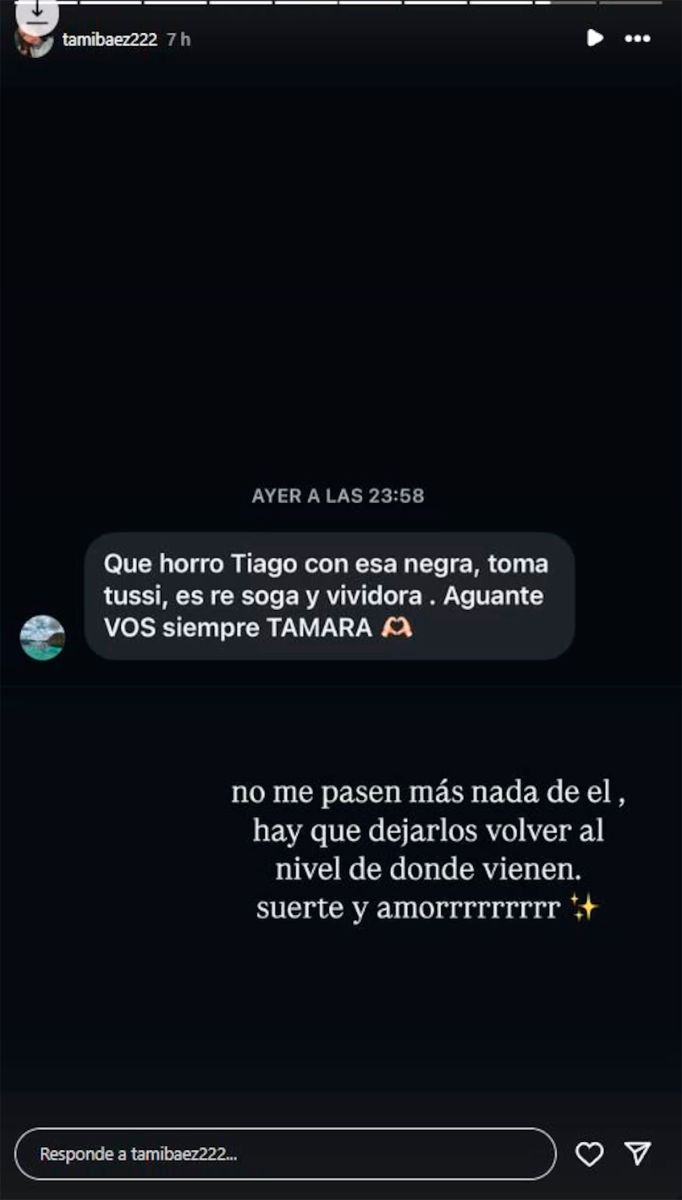Like this story with the heart
This screenshot has width=682, height=1200.
tap(590, 1154)
